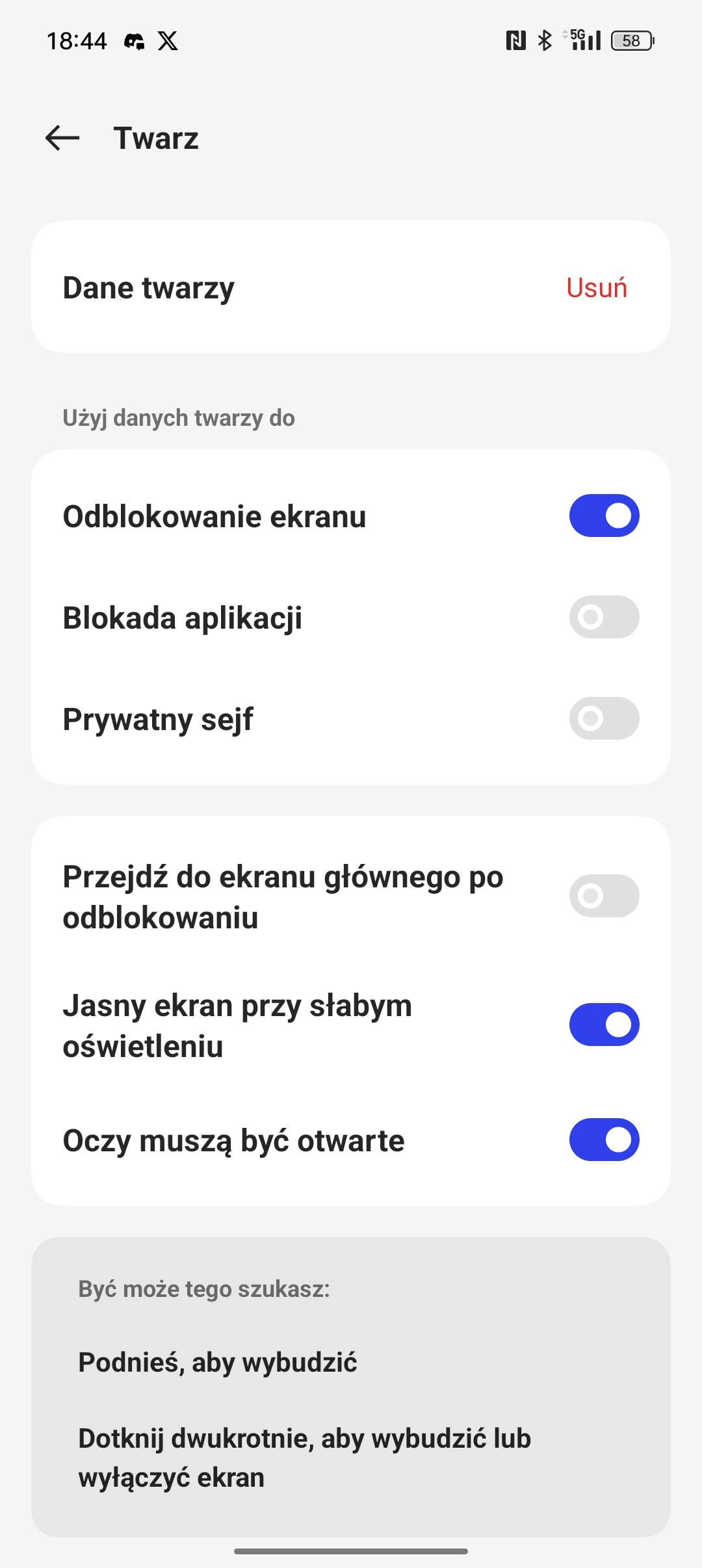Image resolution: width=702 pixels, height=1568 pixels.
Task: Go back from the Twarz screen
Action: [62, 138]
